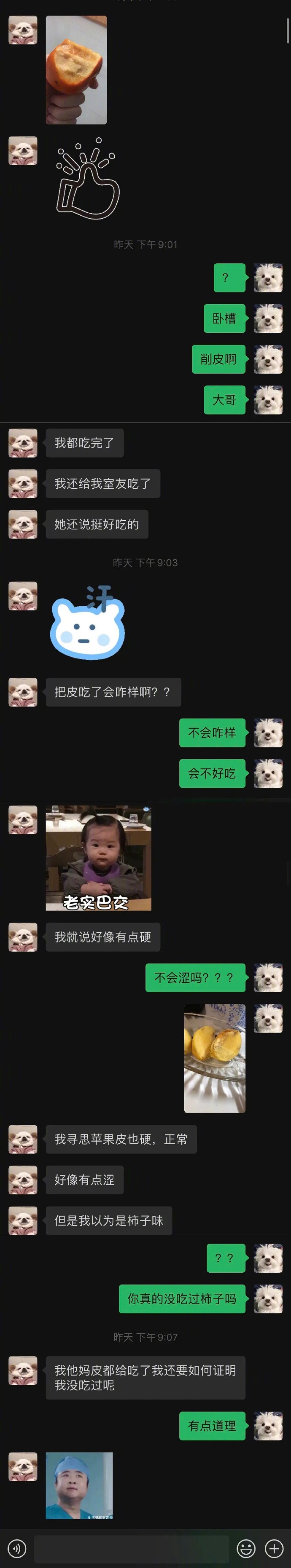The height and width of the screenshot is (1568, 291).
Task: Open sender's avatar beside 卧槽 message
Action: point(268,318)
